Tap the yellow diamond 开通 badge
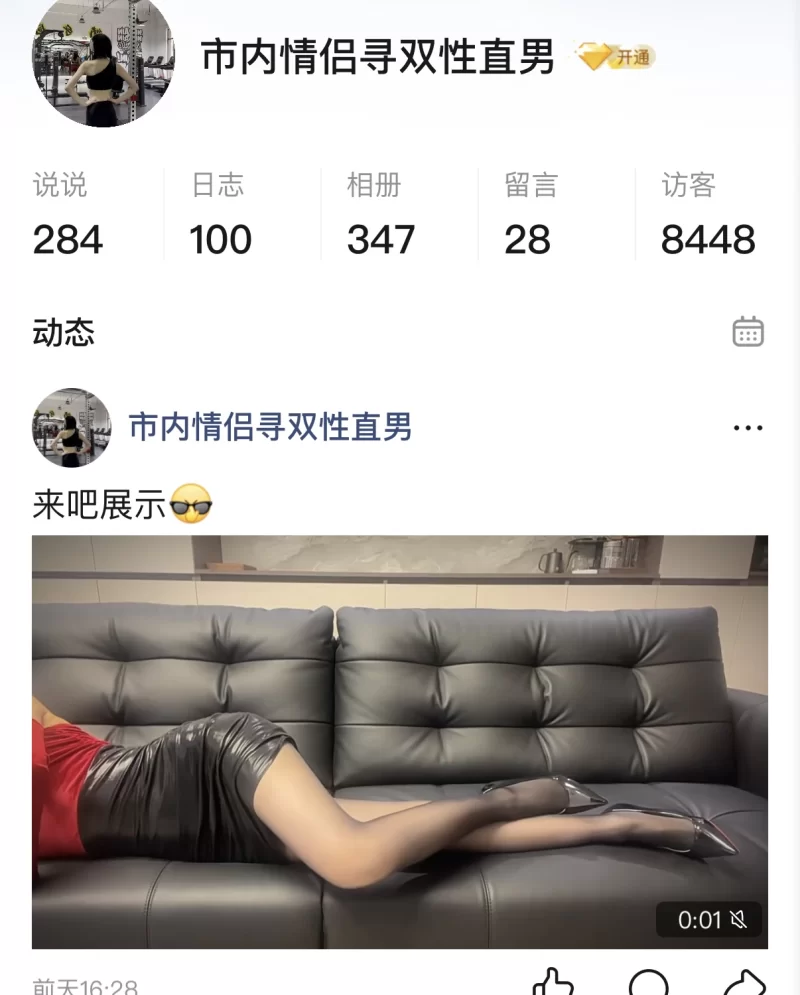 pos(616,57)
